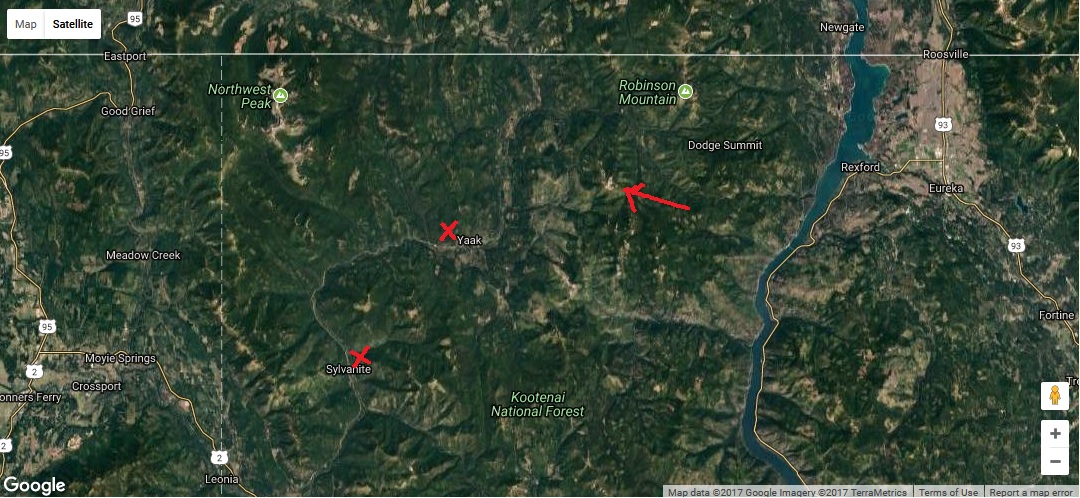Zoom in on the map
The height and width of the screenshot is (498, 1080).
coord(1055,433)
